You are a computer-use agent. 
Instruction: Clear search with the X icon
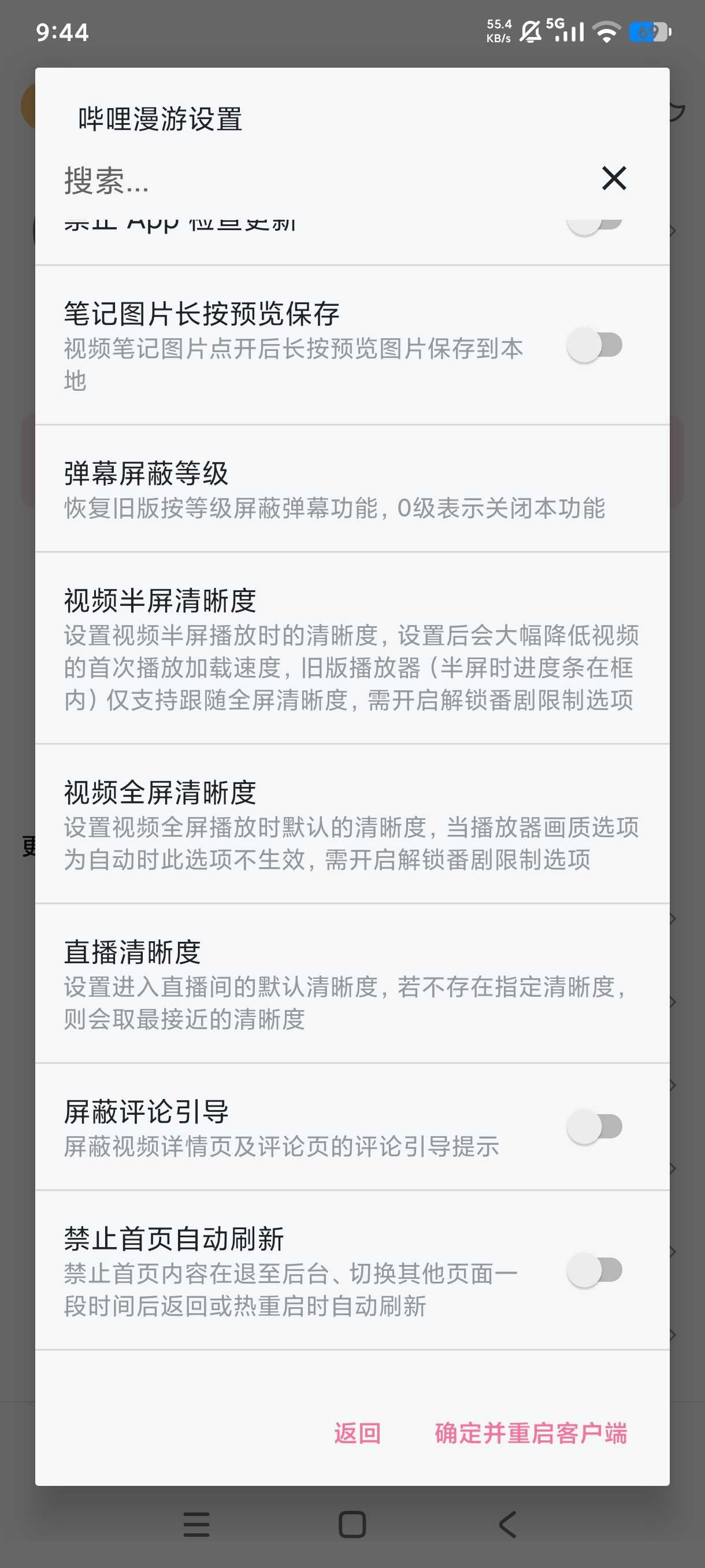tap(614, 178)
